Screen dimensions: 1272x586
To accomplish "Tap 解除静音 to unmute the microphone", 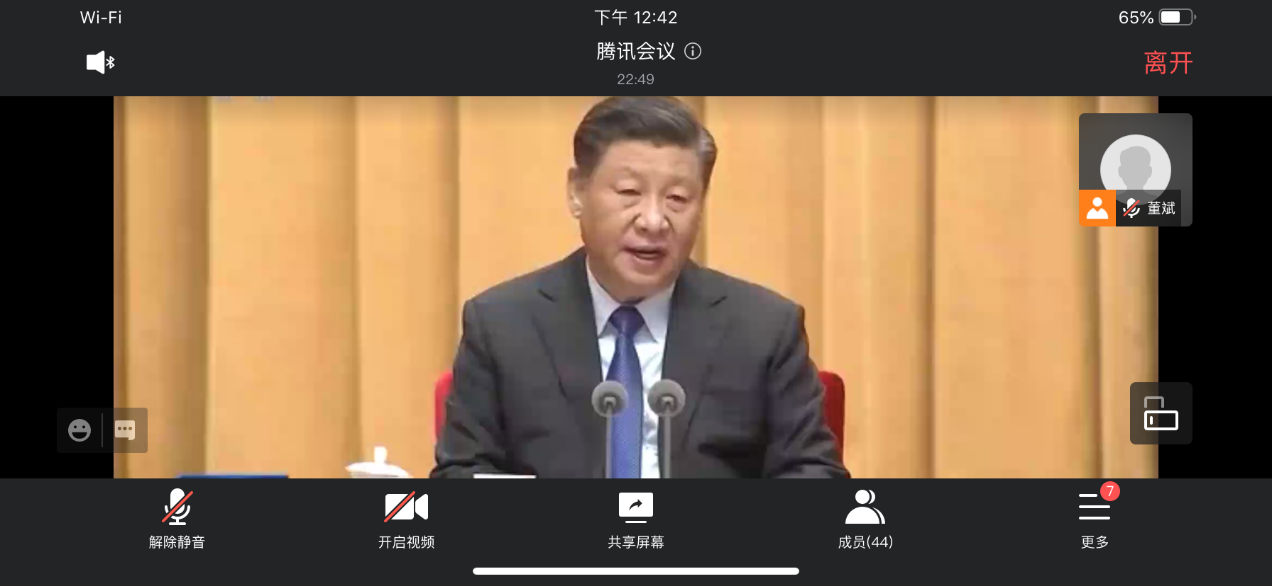I will [177, 519].
